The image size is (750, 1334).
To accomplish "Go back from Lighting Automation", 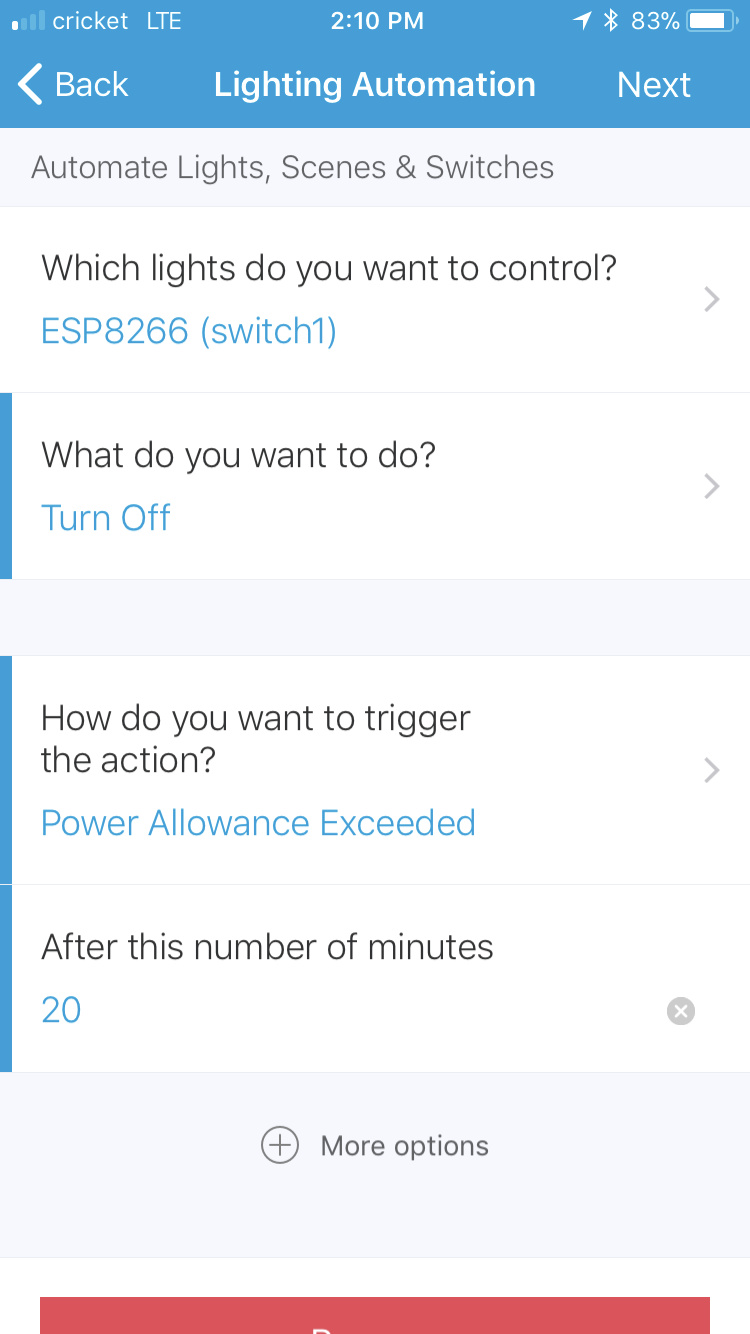I will point(74,85).
